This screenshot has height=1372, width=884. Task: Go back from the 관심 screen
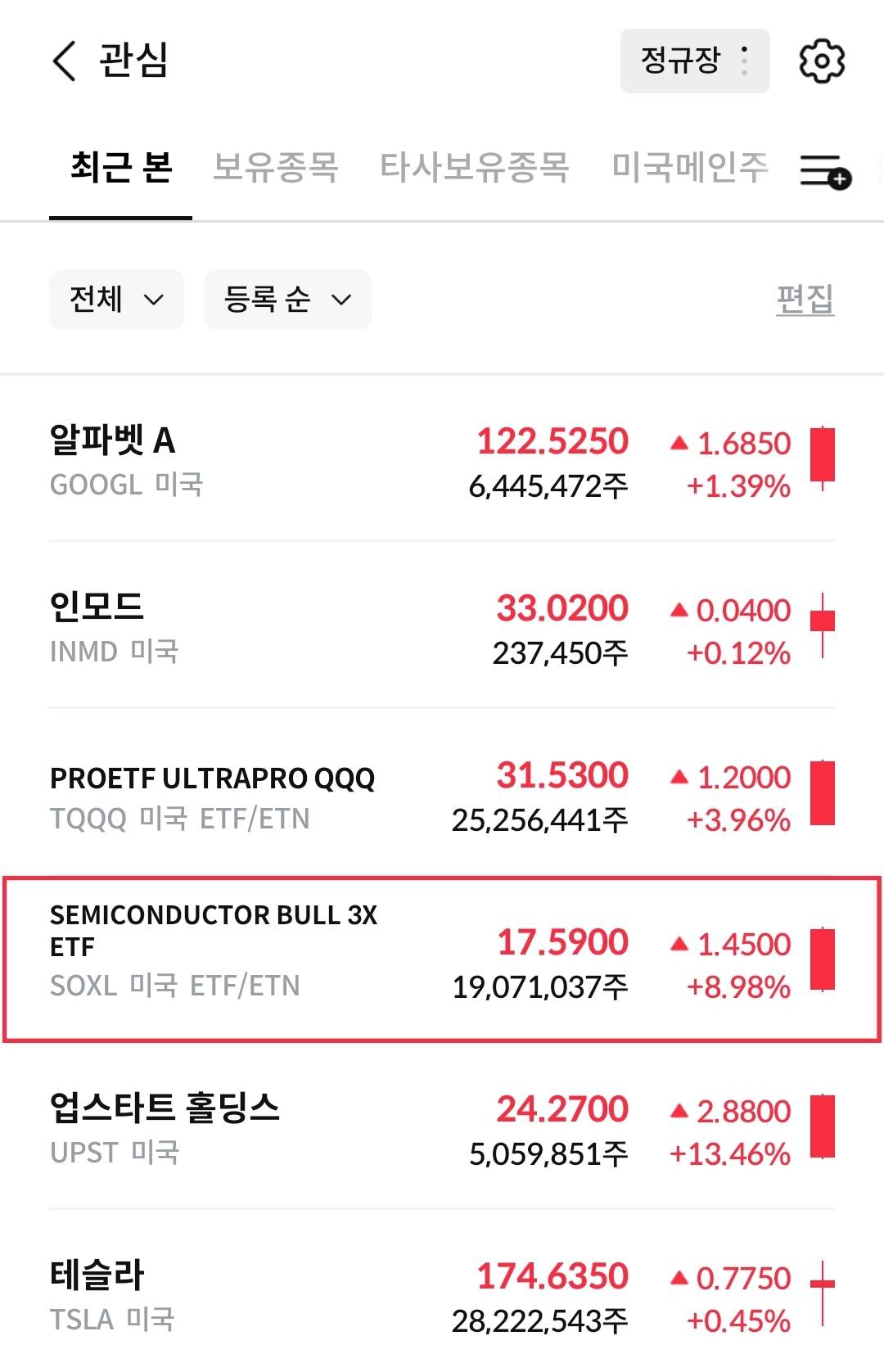(64, 61)
